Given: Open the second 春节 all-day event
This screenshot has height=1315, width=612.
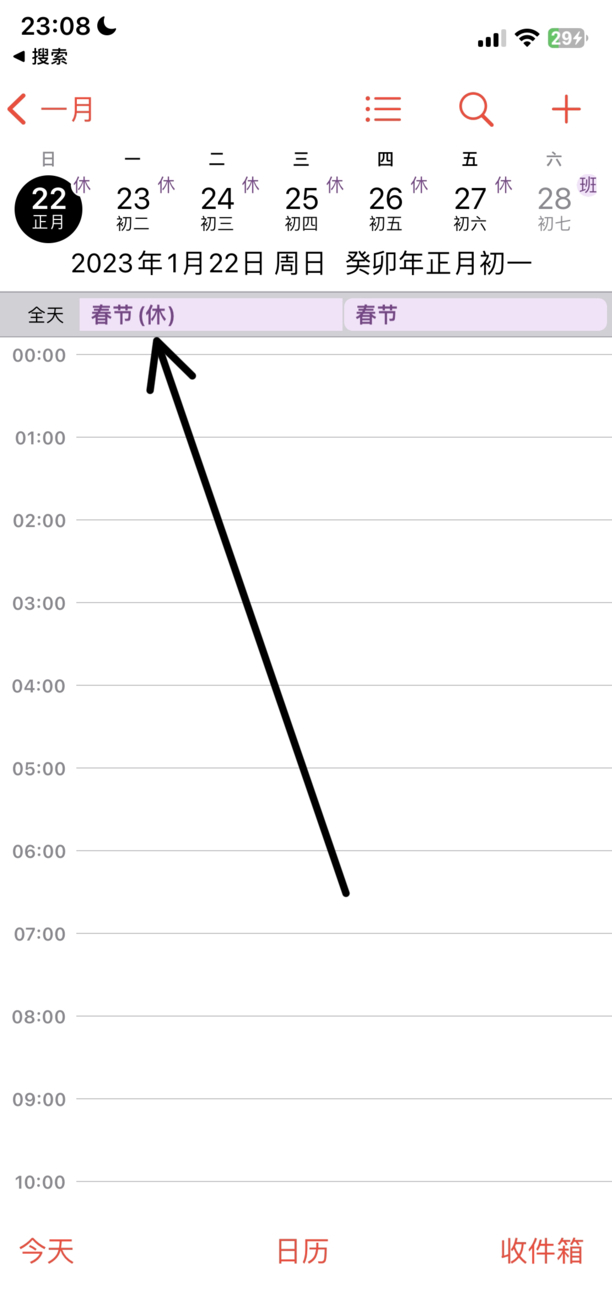Looking at the screenshot, I should (x=475, y=315).
